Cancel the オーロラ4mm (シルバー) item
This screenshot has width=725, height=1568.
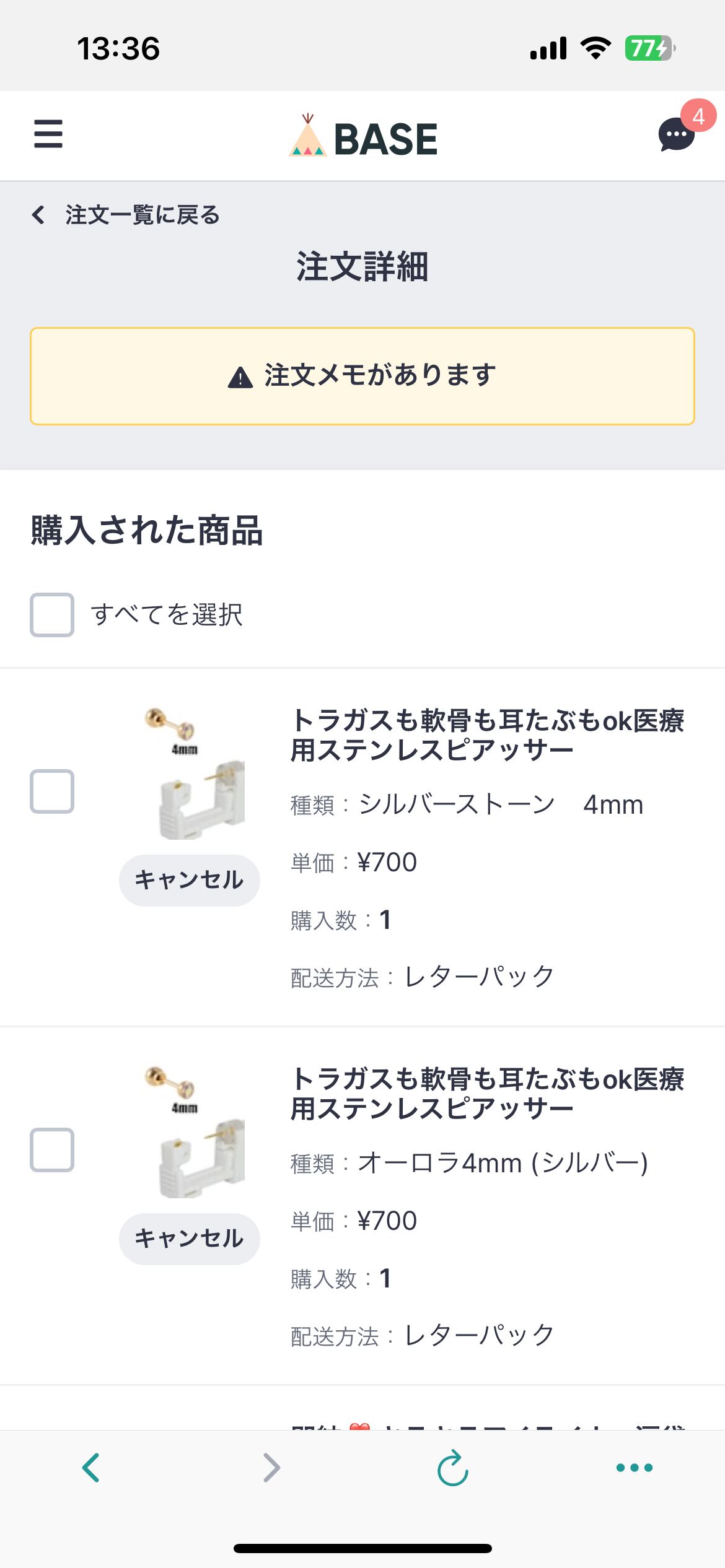click(x=189, y=1239)
